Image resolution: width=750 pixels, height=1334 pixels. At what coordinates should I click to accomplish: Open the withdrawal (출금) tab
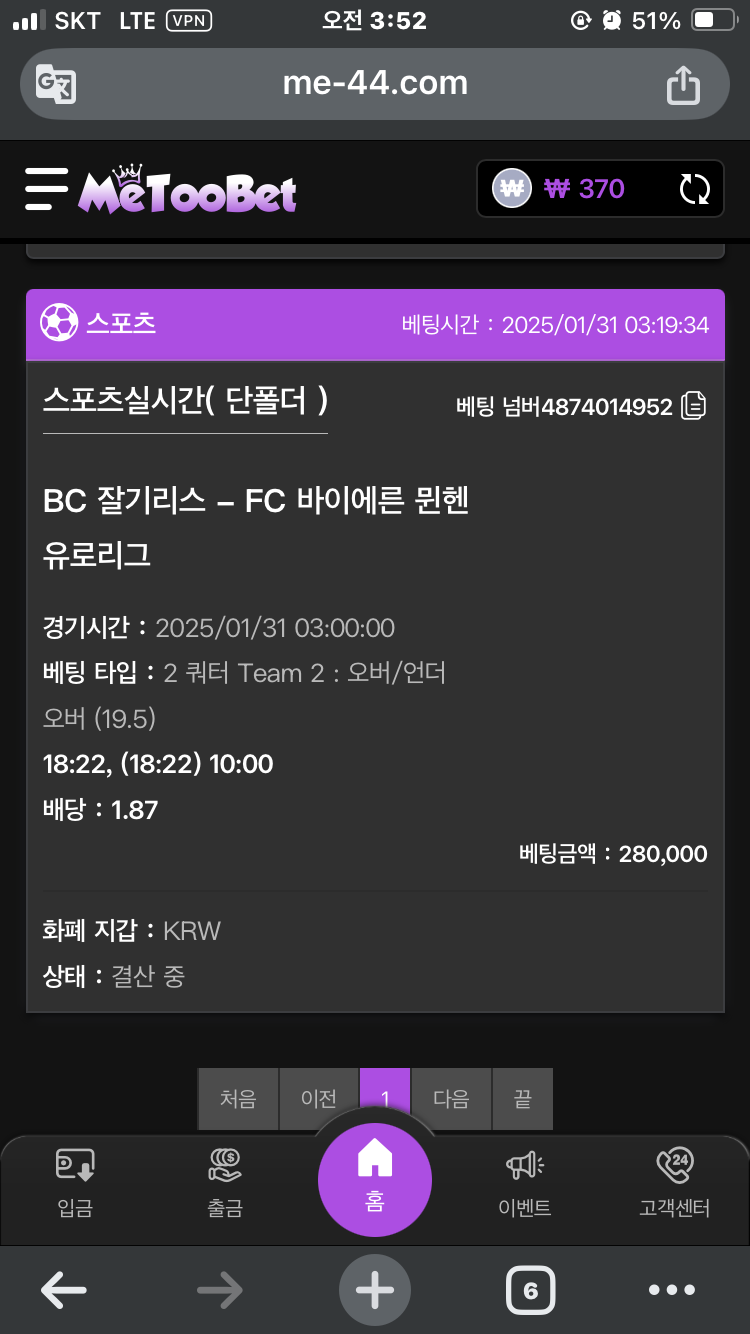(225, 1183)
